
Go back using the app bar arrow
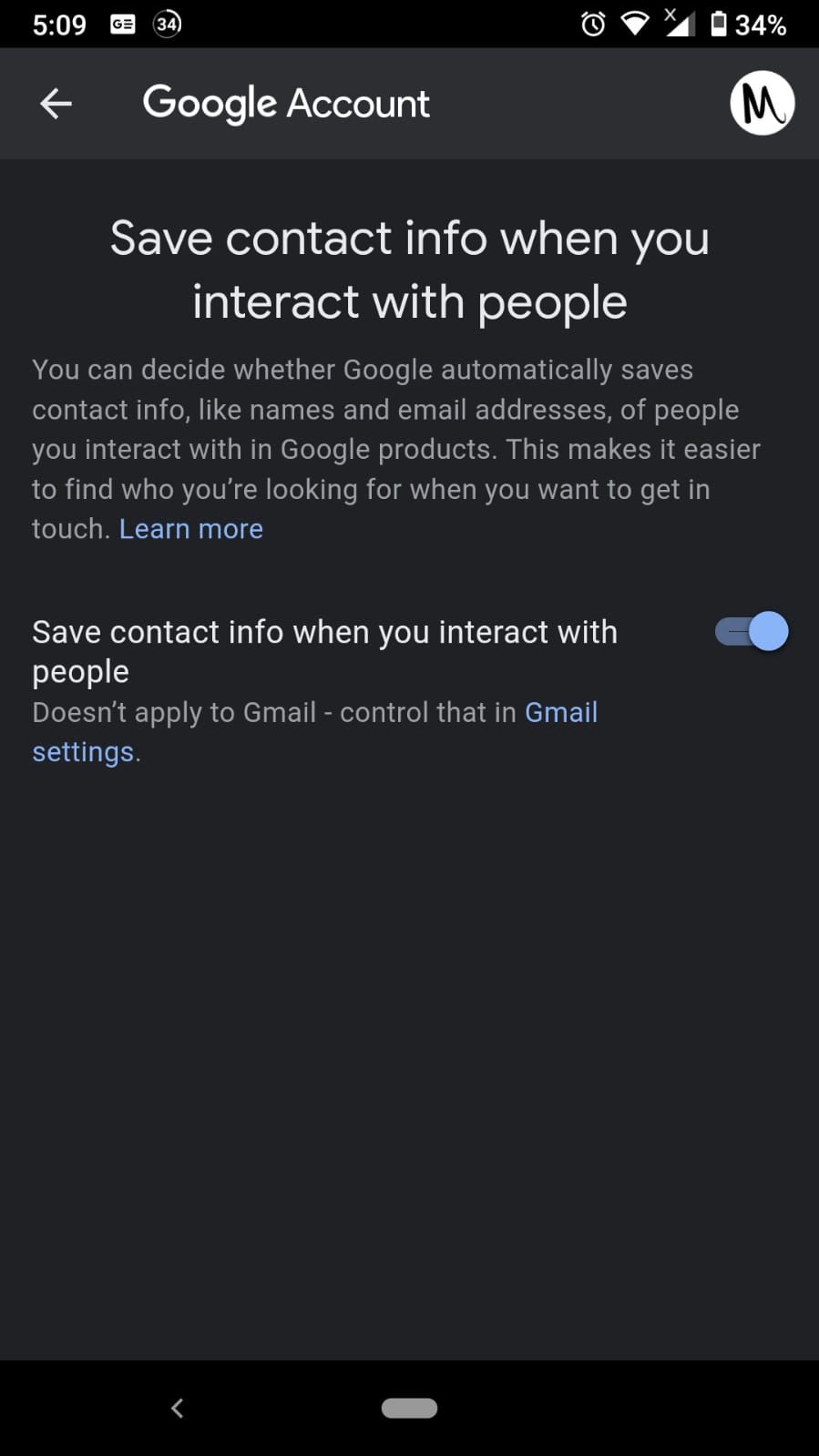pyautogui.click(x=56, y=104)
